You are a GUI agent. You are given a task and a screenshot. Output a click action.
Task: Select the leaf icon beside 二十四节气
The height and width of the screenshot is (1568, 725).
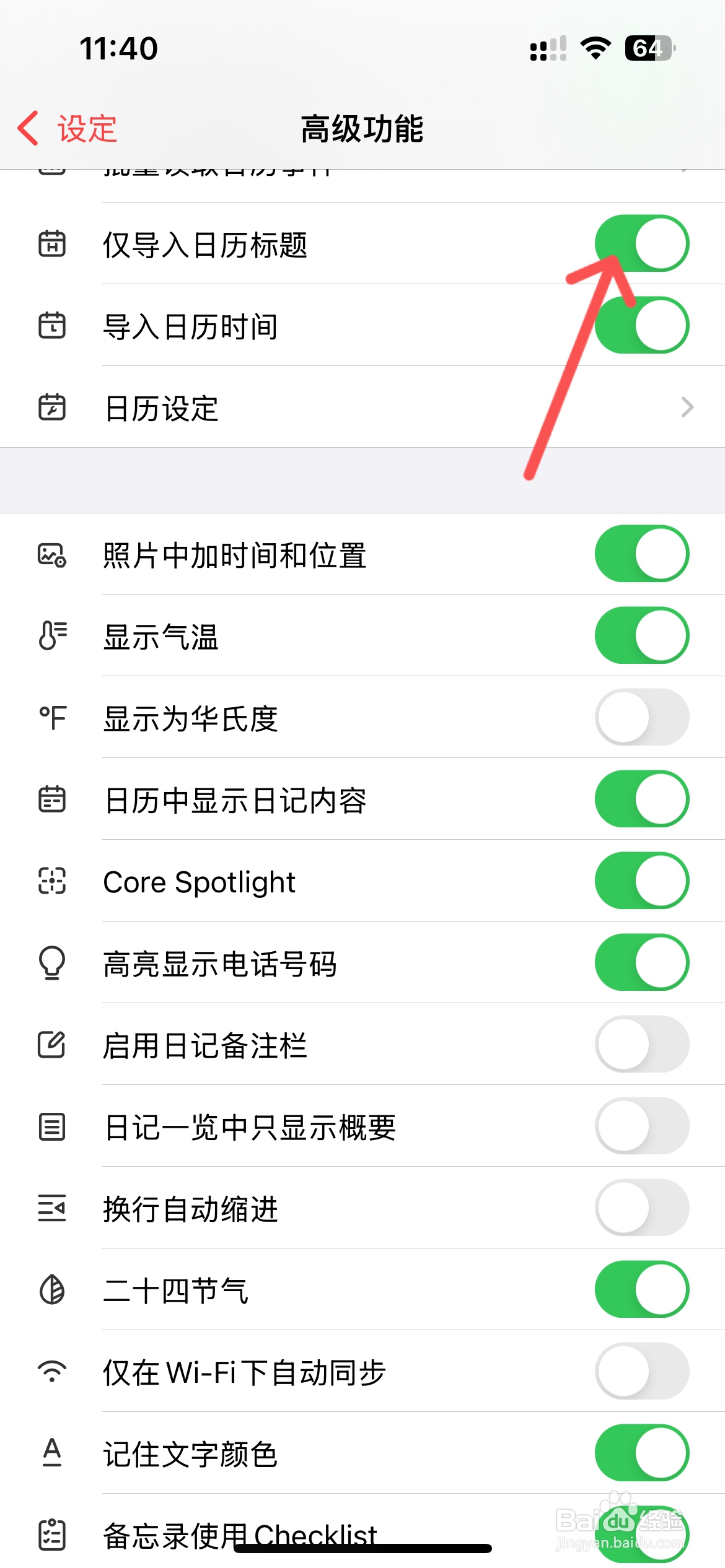[x=53, y=1290]
